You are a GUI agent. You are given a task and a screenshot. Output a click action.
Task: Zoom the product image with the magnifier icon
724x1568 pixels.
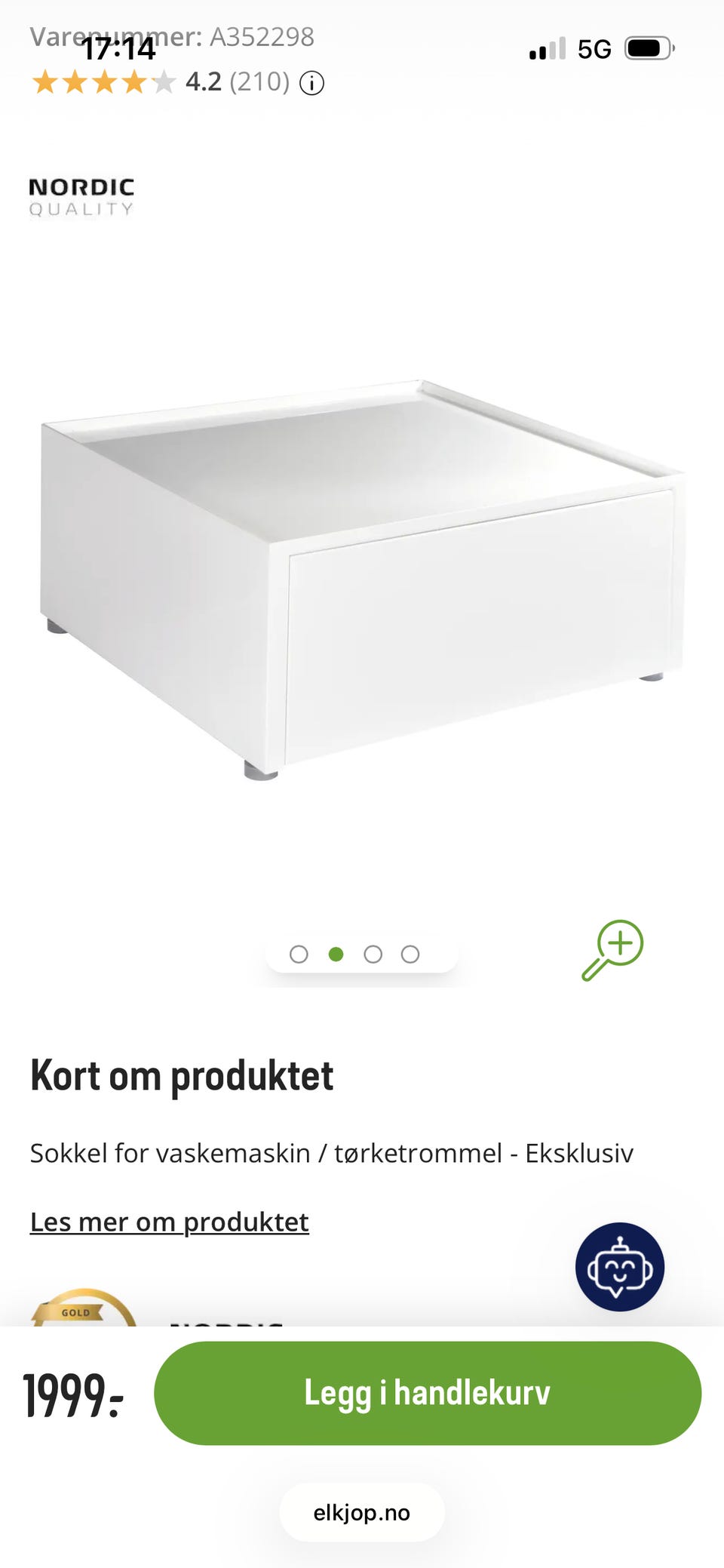coord(612,950)
